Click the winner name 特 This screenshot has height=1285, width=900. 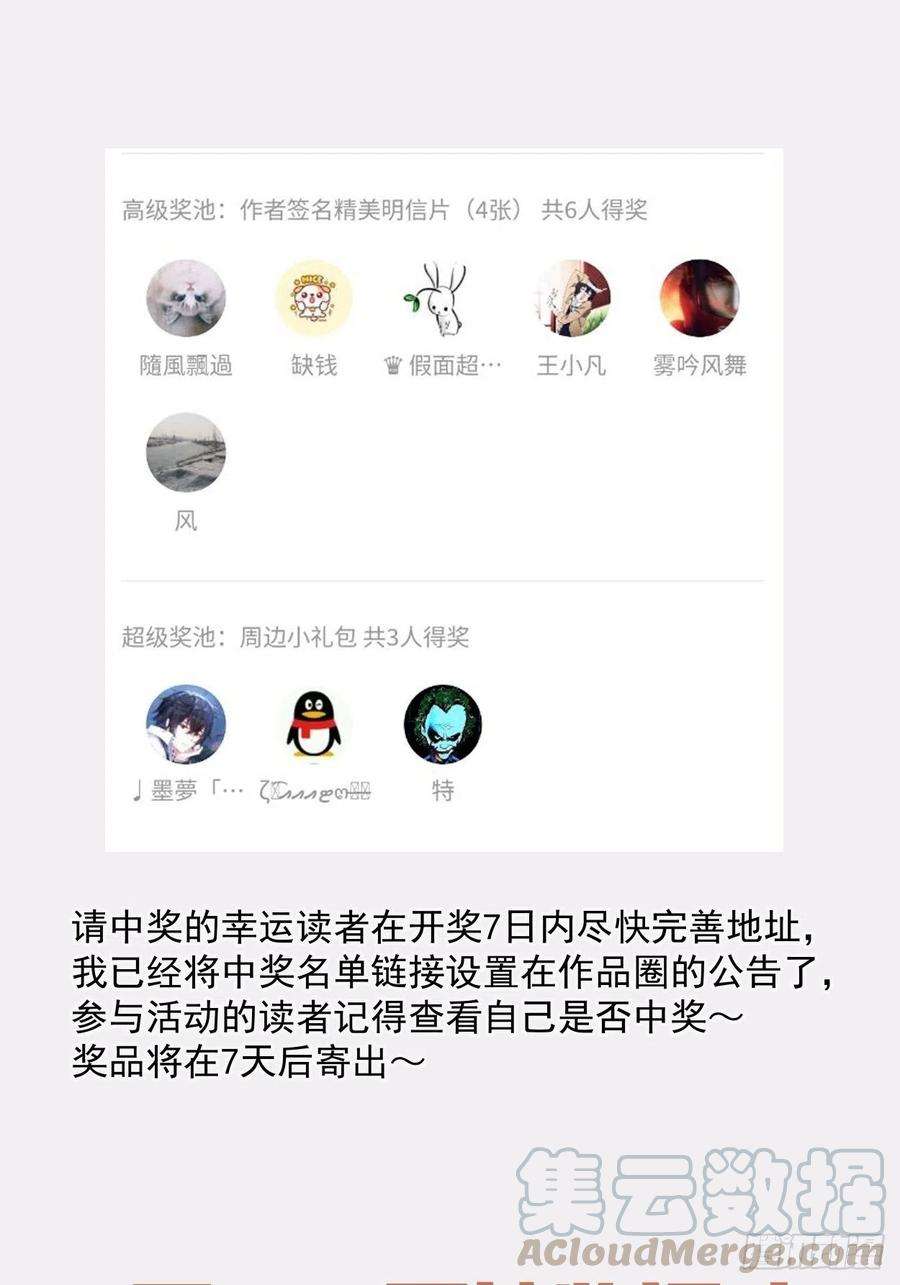443,791
